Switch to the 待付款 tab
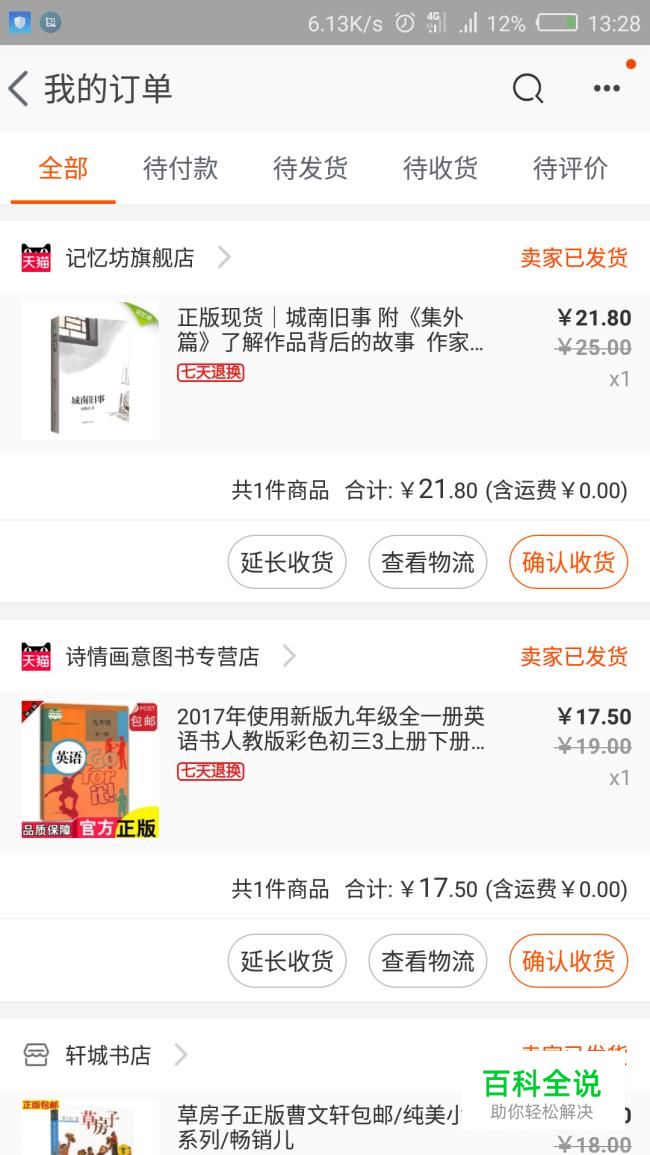 coord(181,168)
